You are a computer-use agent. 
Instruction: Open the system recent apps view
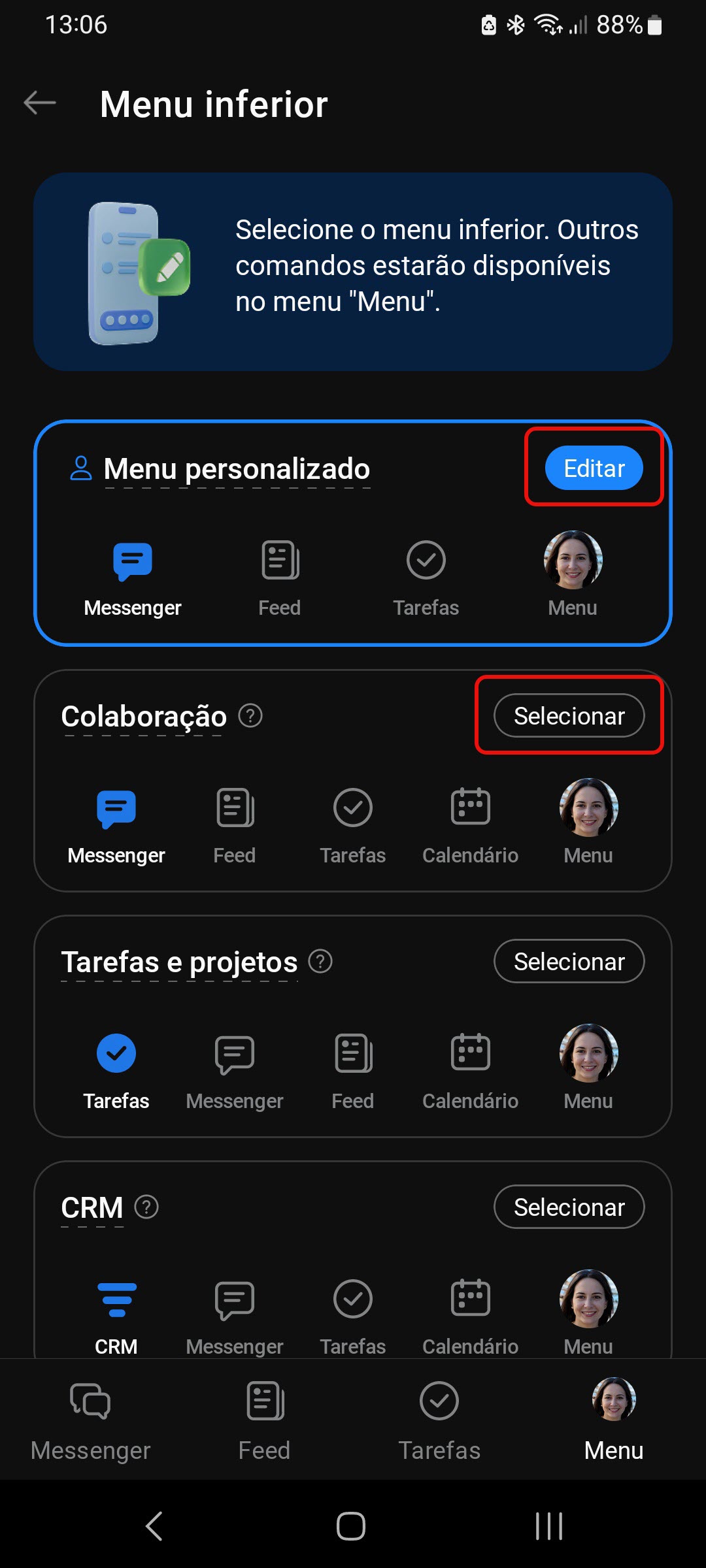coord(549,1526)
